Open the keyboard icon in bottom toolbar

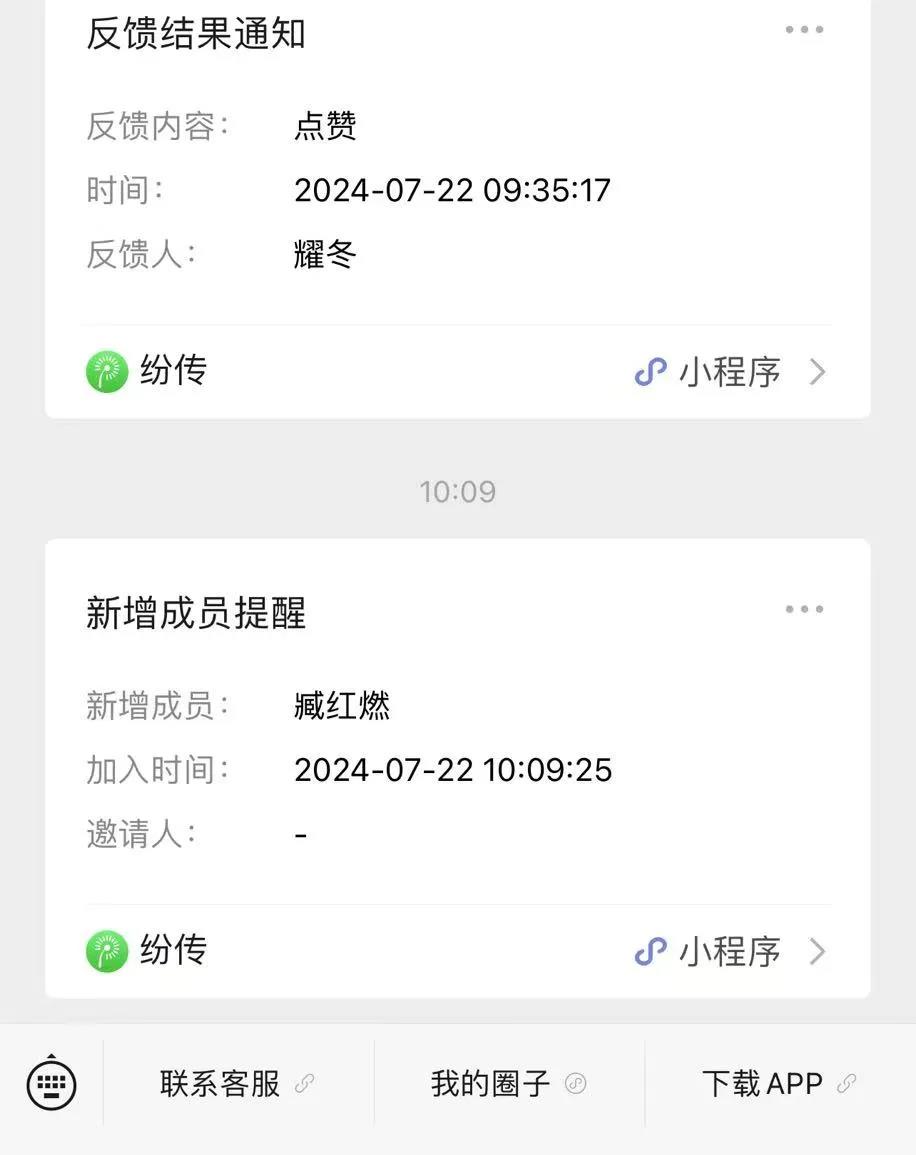pos(51,1083)
